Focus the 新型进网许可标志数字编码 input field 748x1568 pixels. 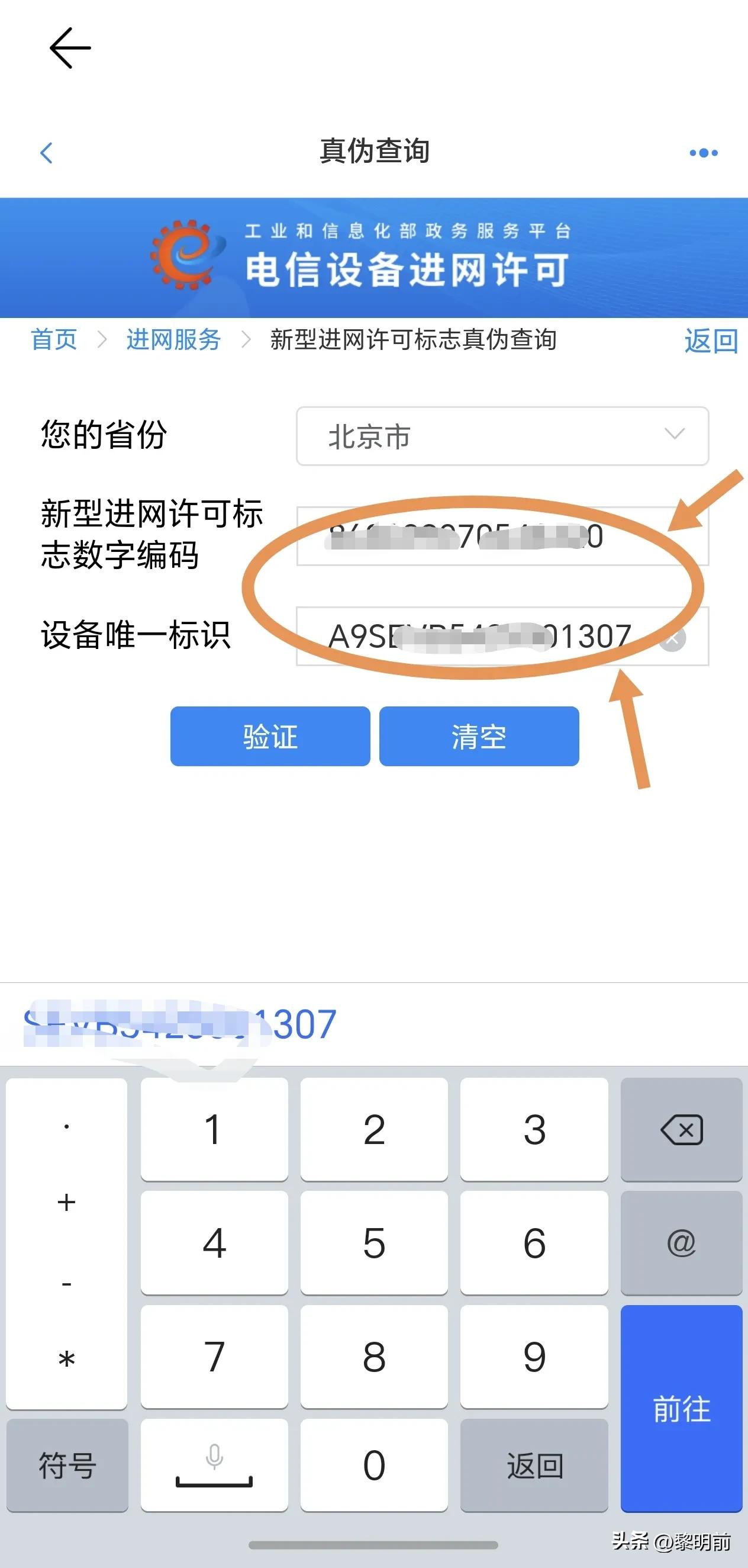tap(502, 536)
